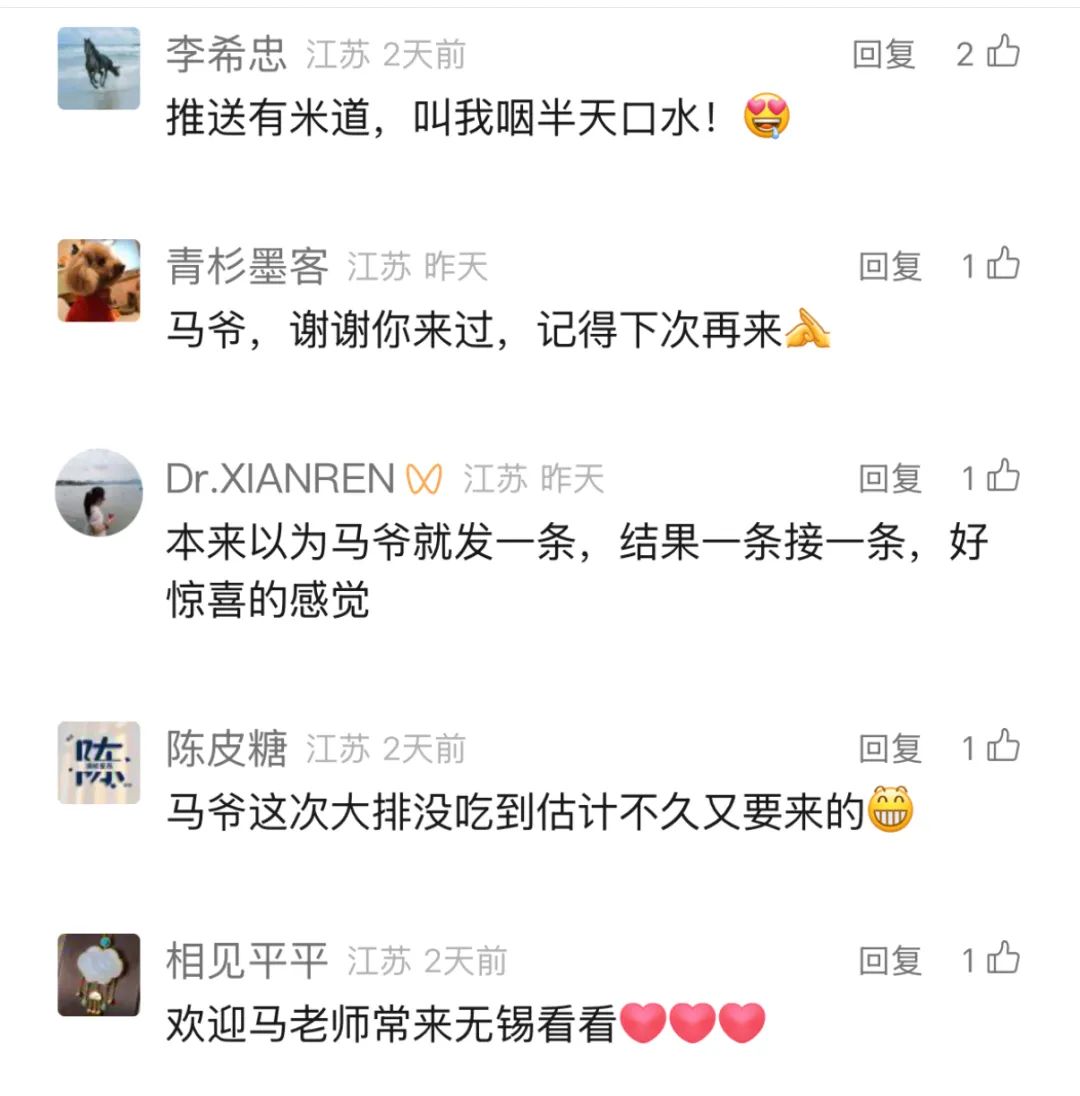The image size is (1080, 1096).
Task: Open 李希忠's profile avatar
Action: click(98, 68)
